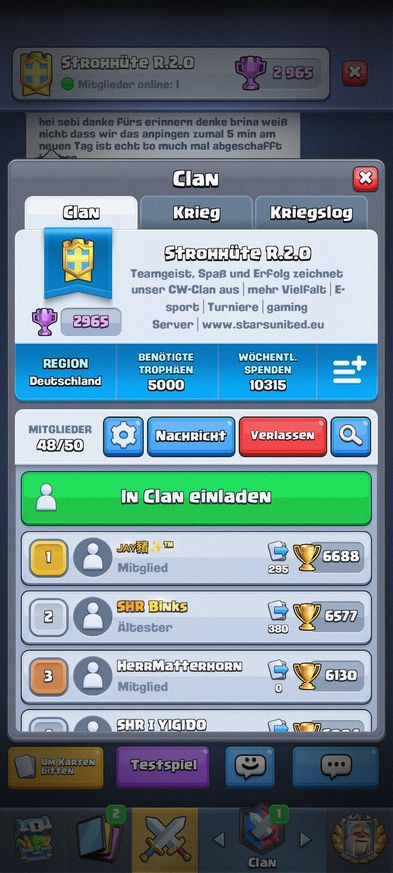
Task: Select HerrMatterhorn in the member list
Action: pyautogui.click(x=196, y=677)
